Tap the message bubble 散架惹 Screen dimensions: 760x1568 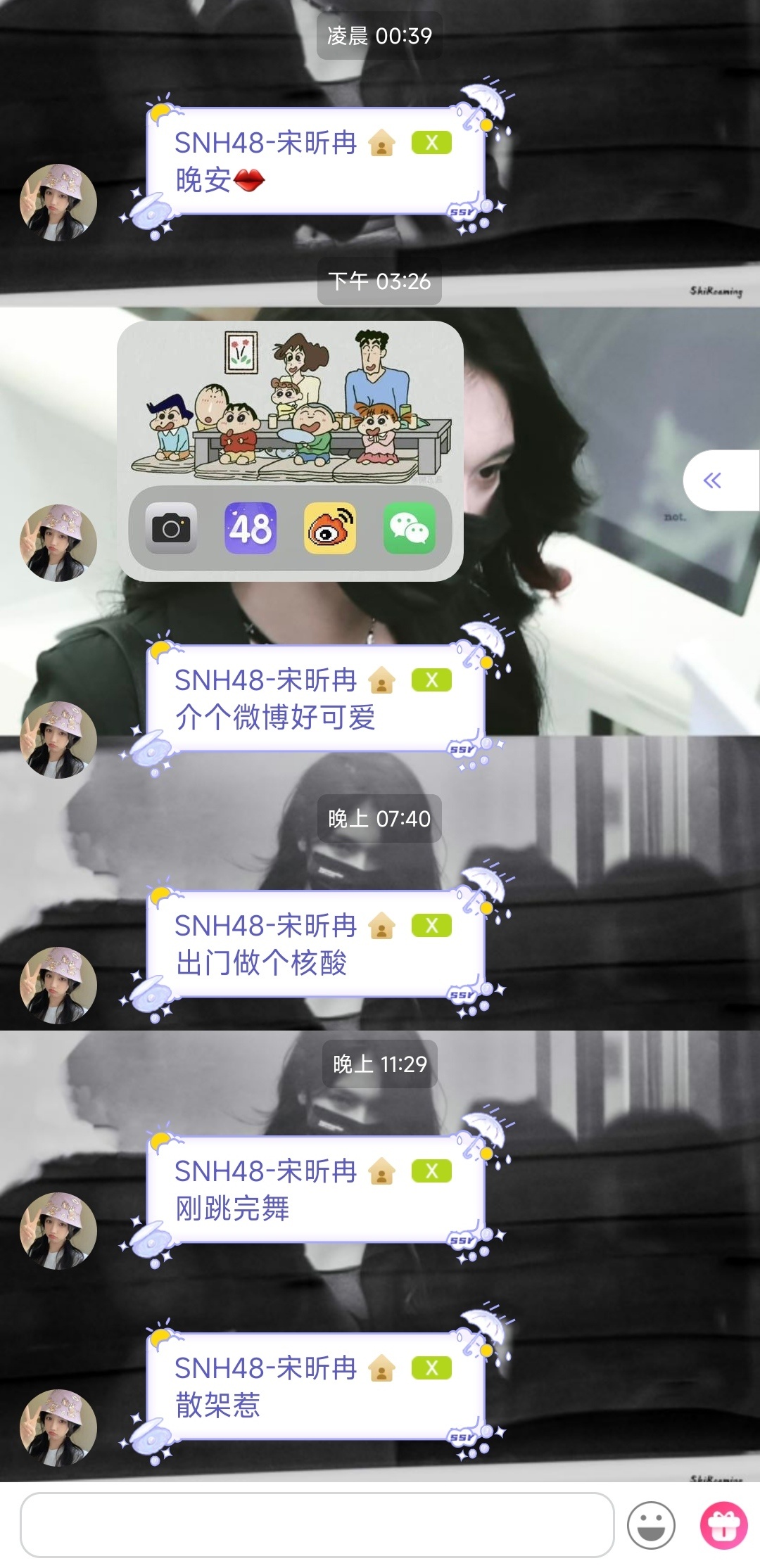(x=315, y=1387)
